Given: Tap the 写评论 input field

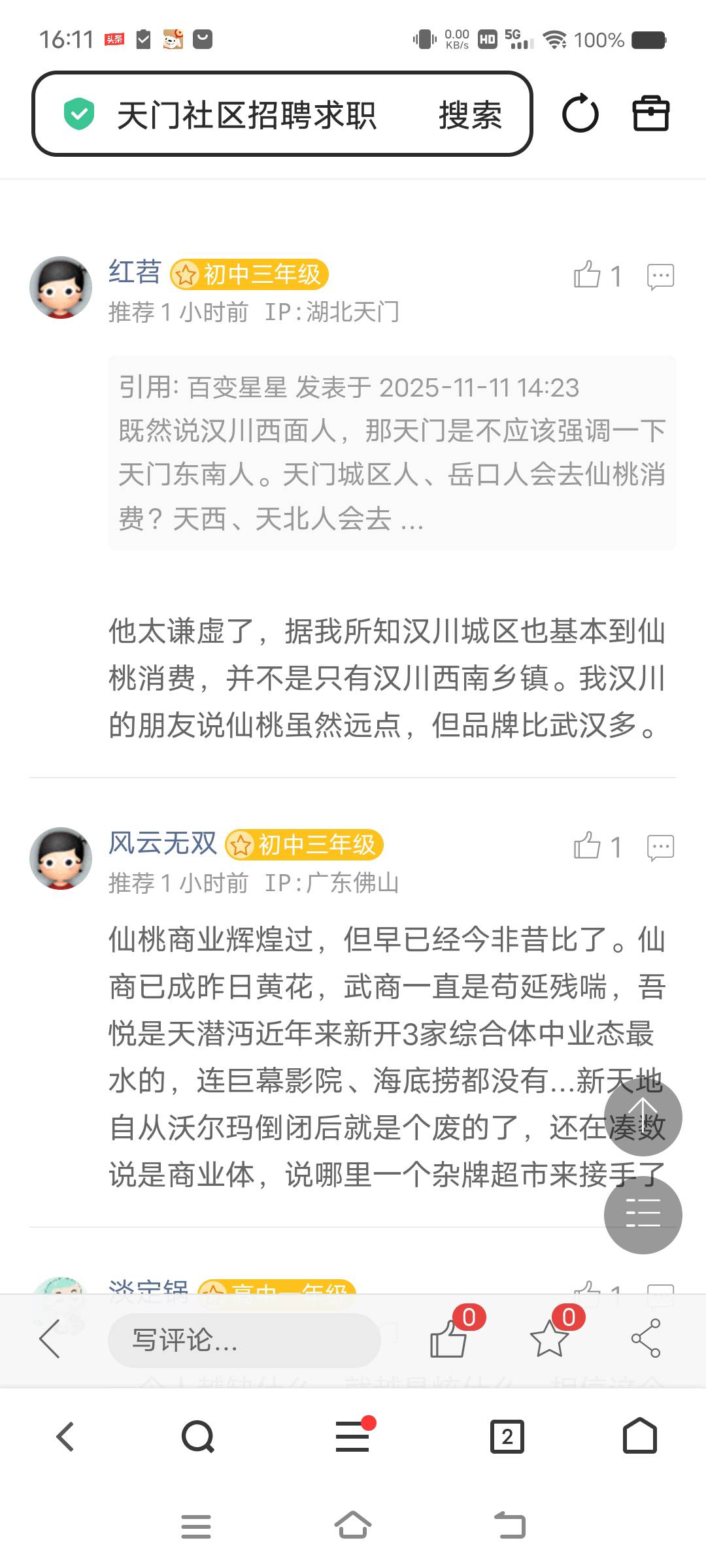Looking at the screenshot, I should coord(244,1340).
